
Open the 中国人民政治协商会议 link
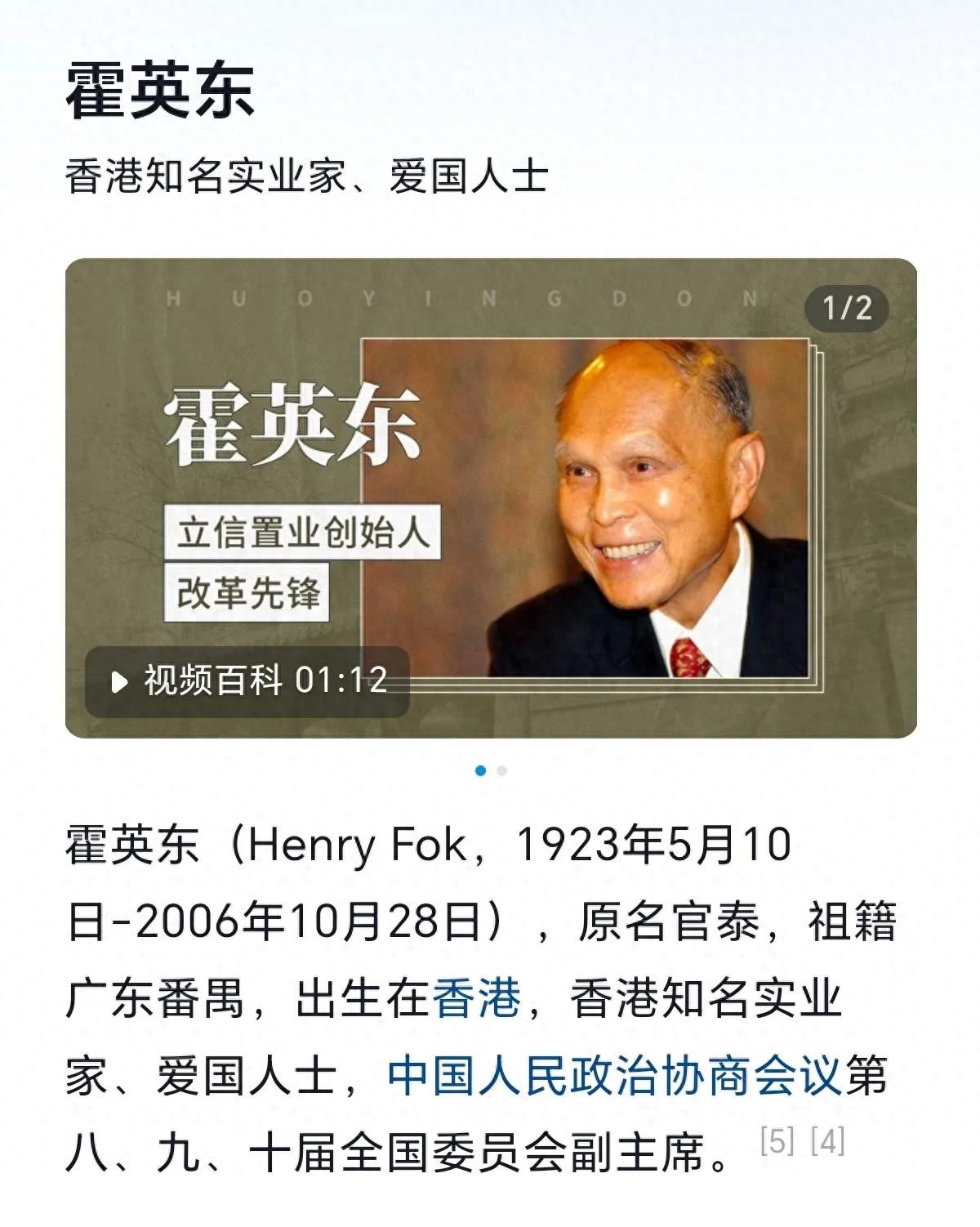614,1075
